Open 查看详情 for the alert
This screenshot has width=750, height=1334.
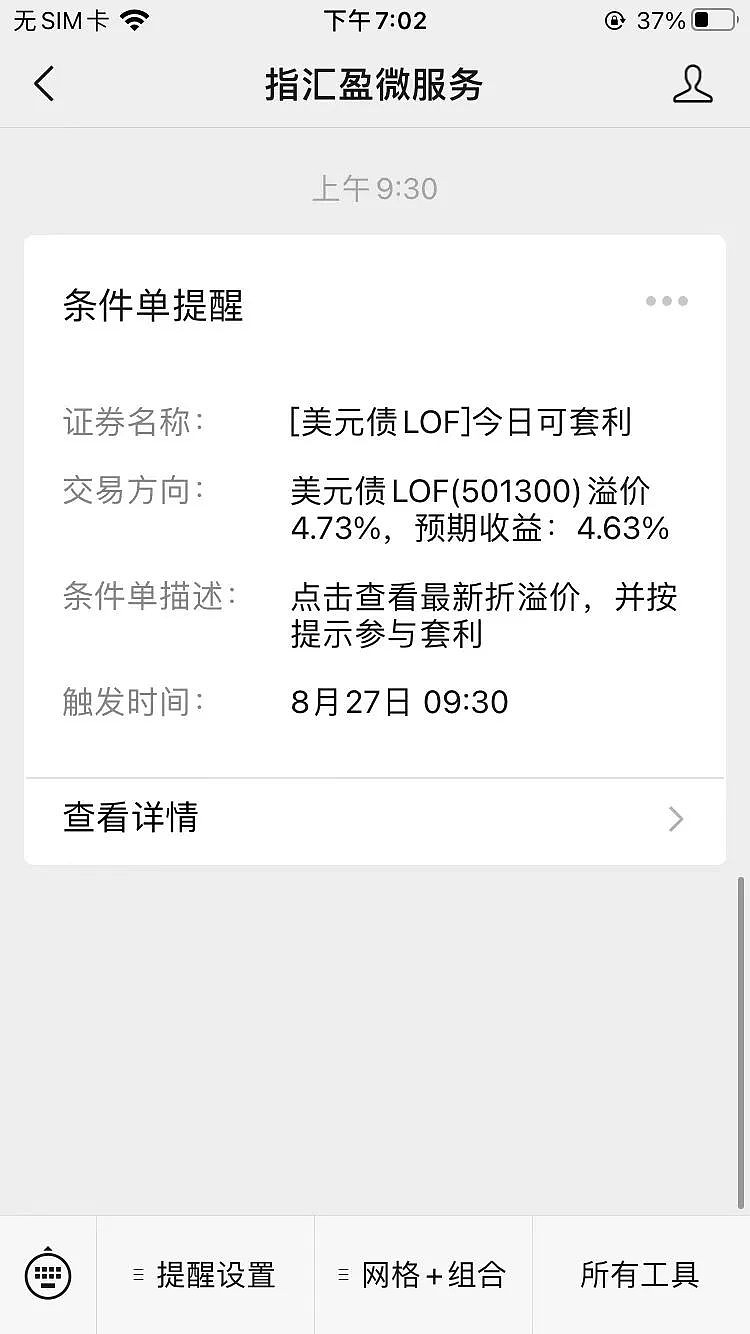coord(375,820)
